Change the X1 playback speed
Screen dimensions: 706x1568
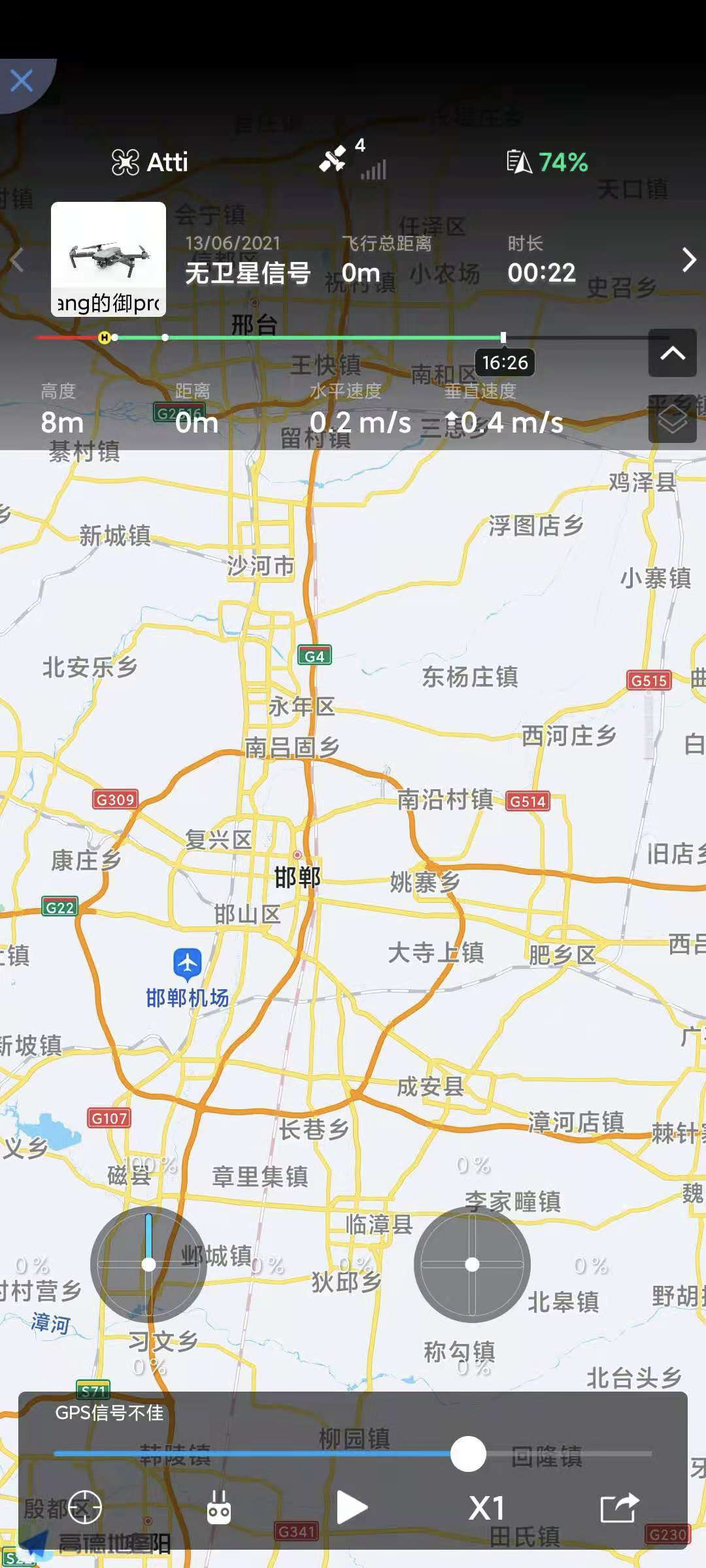(487, 1508)
